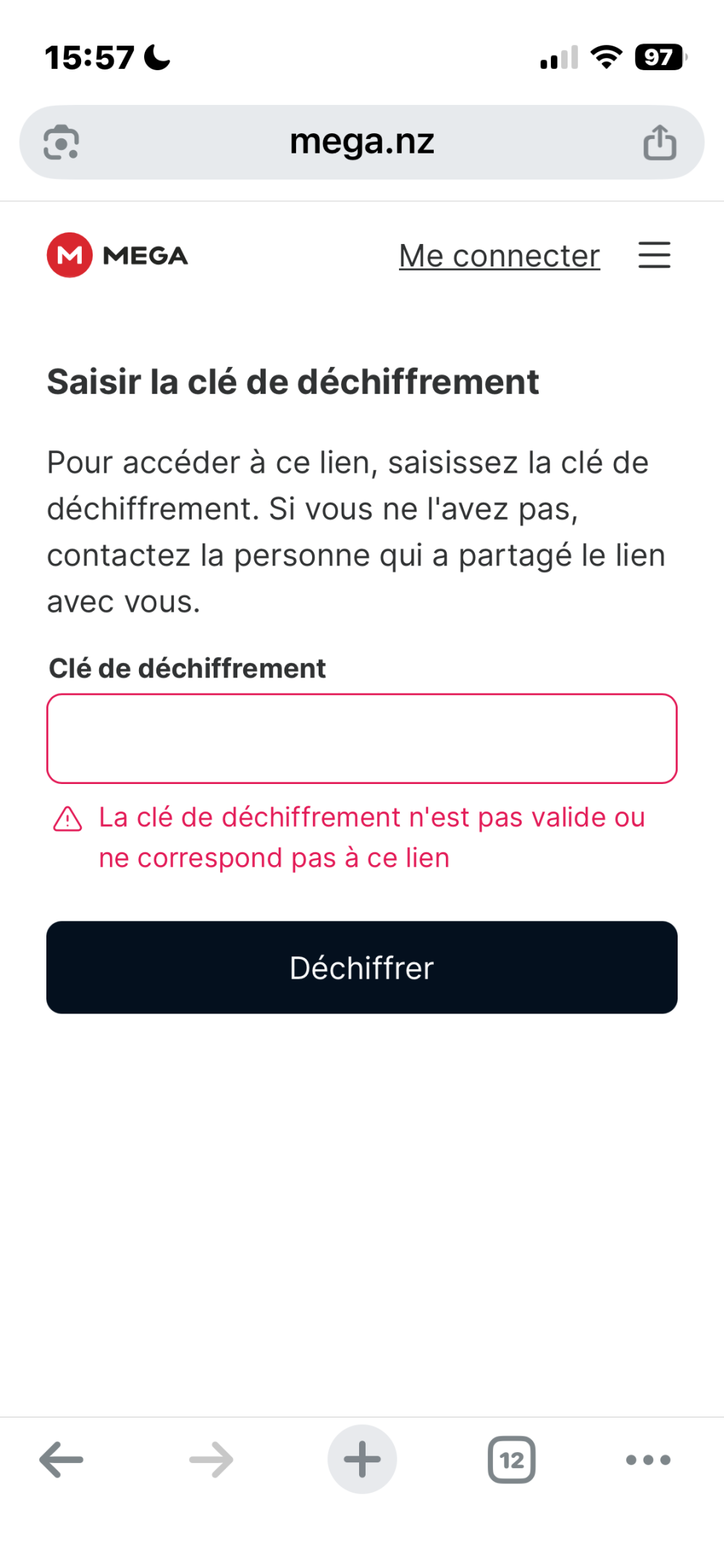This screenshot has height=1568, width=724.
Task: Open the hamburger menu
Action: [654, 256]
